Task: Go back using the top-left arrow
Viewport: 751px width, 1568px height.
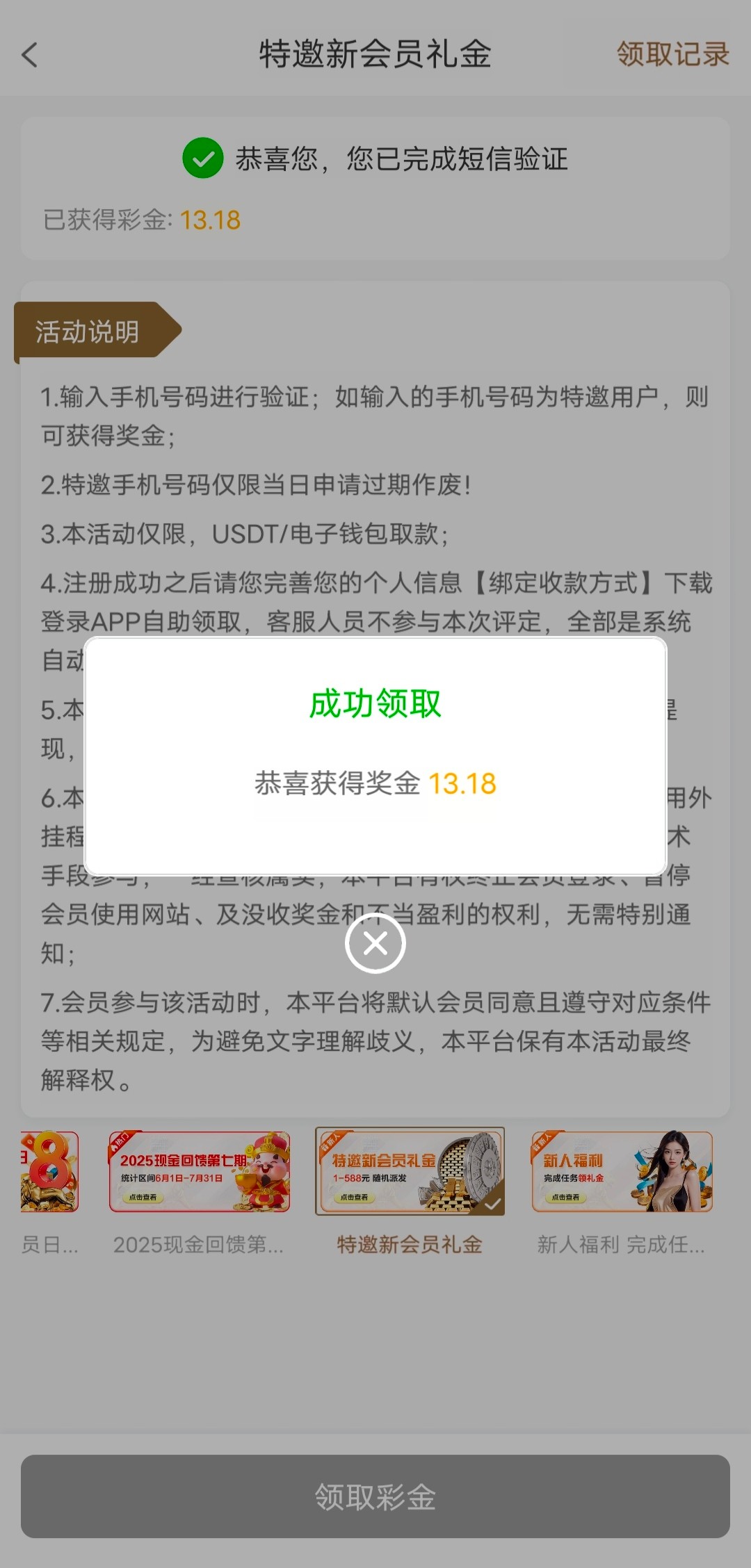Action: [x=30, y=55]
